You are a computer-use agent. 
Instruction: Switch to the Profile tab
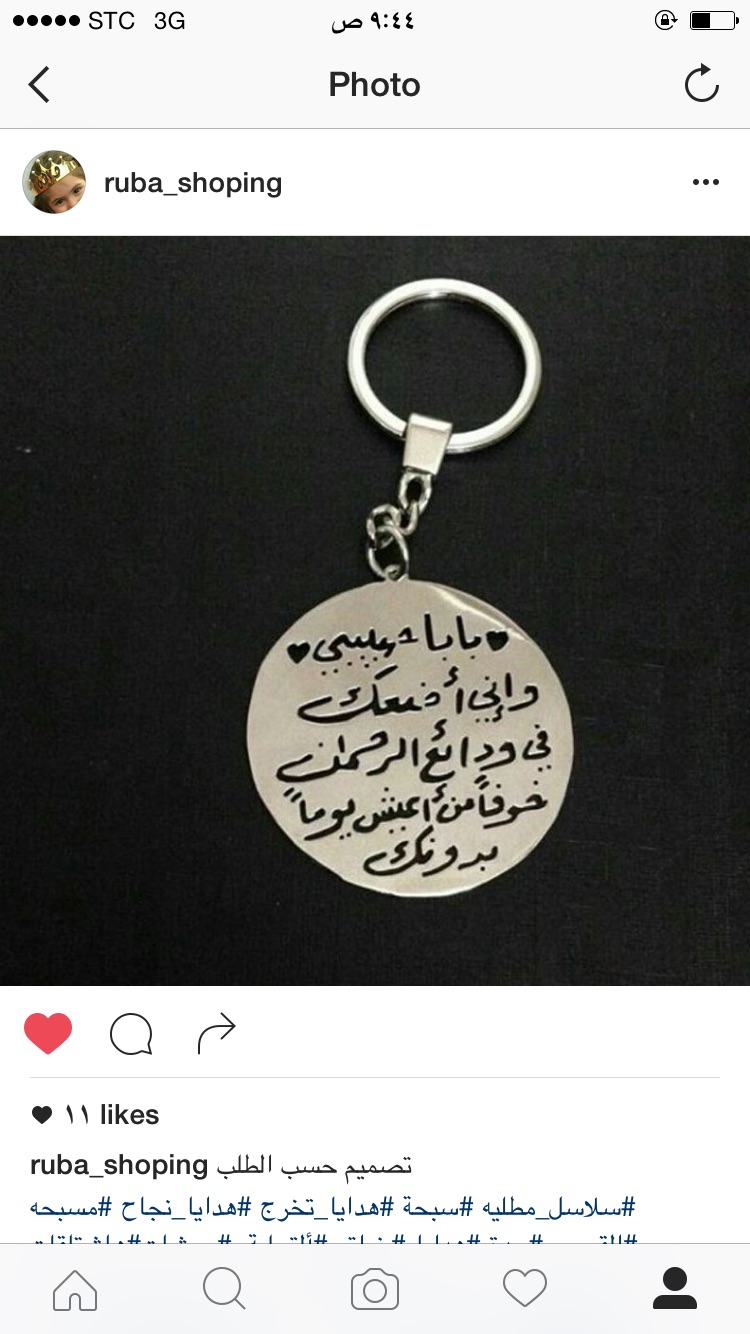pos(675,1289)
